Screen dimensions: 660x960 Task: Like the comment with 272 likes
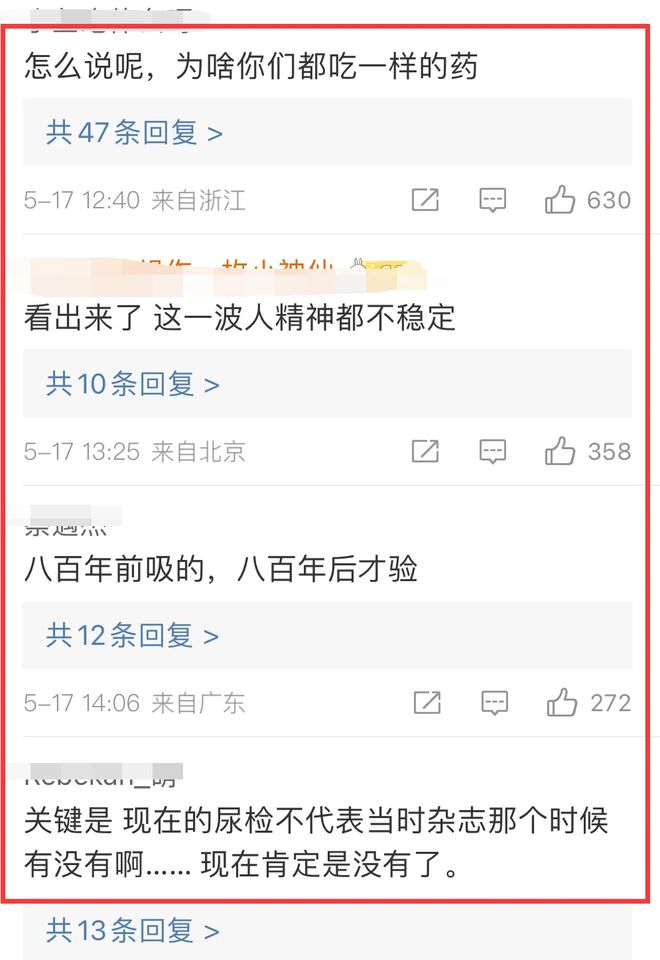pos(562,703)
